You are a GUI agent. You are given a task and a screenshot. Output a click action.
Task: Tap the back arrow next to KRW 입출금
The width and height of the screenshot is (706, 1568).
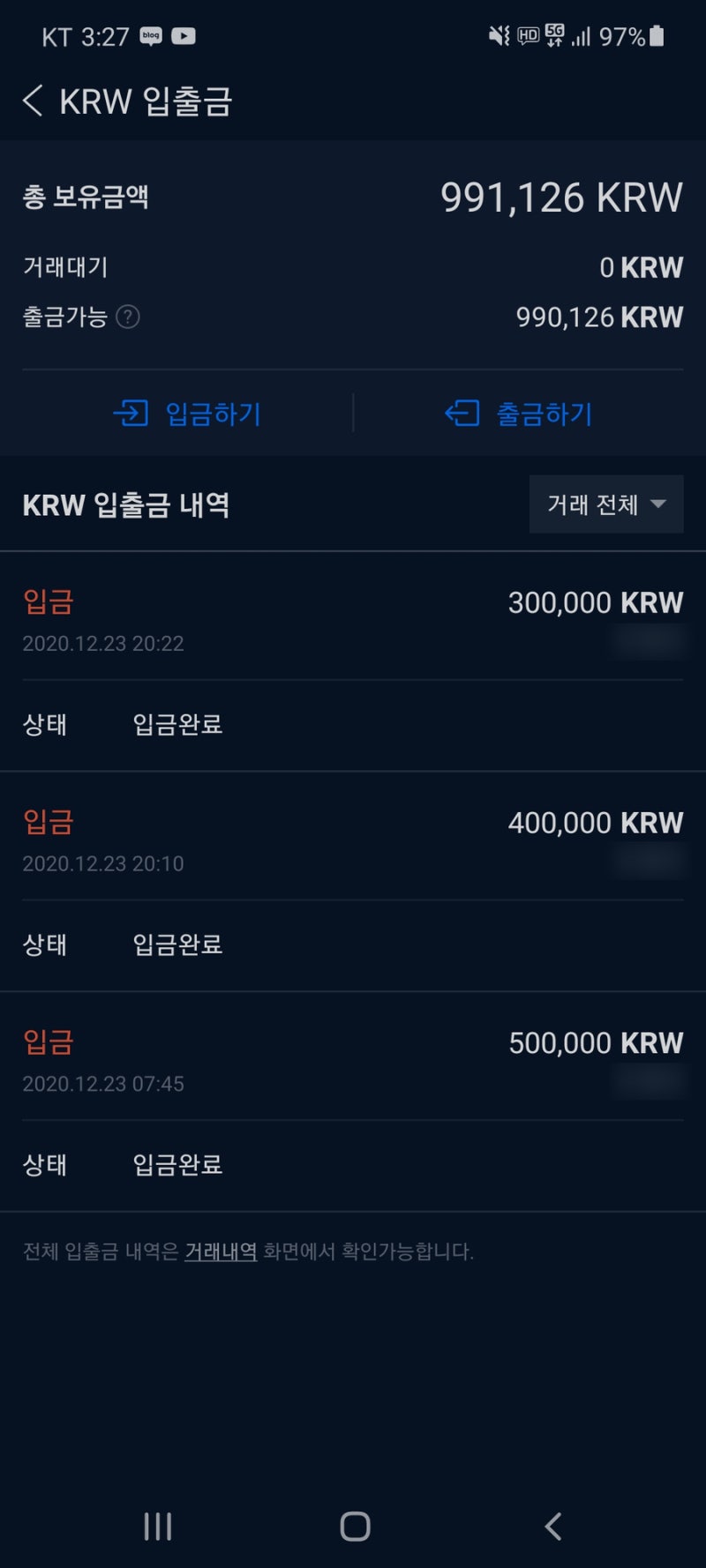(33, 101)
